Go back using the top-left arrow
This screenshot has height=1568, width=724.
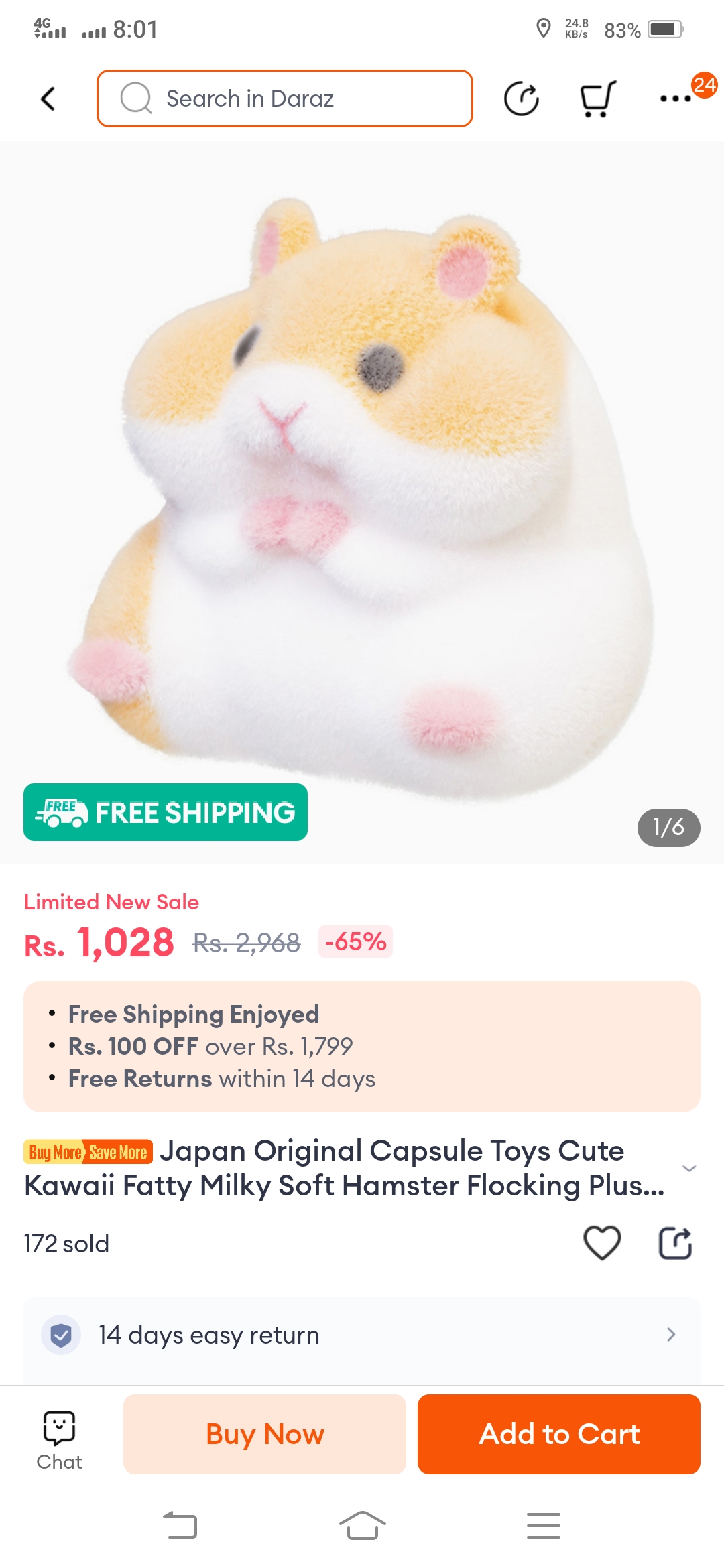tap(48, 99)
